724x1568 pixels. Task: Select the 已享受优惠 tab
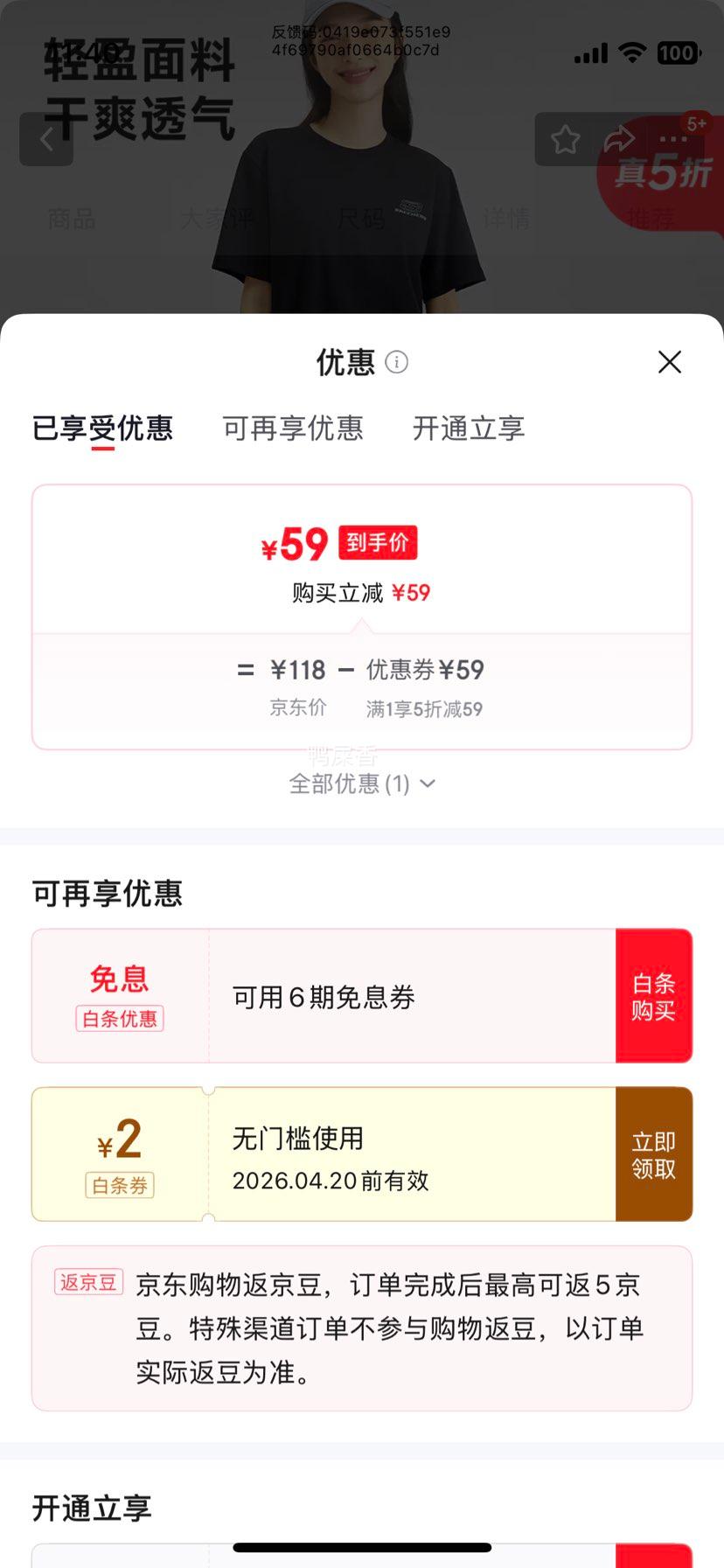pos(102,429)
